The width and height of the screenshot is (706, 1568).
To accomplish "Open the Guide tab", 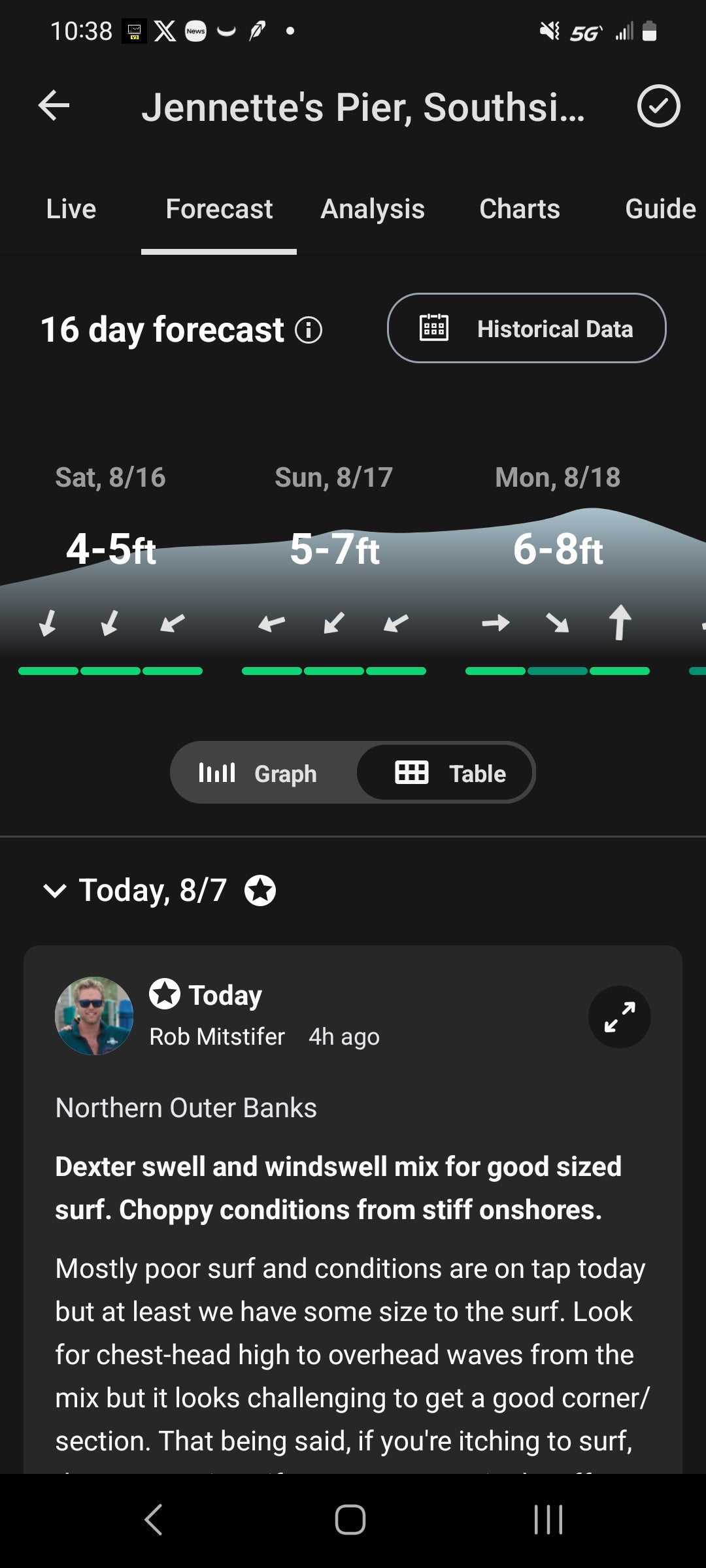I will click(660, 209).
